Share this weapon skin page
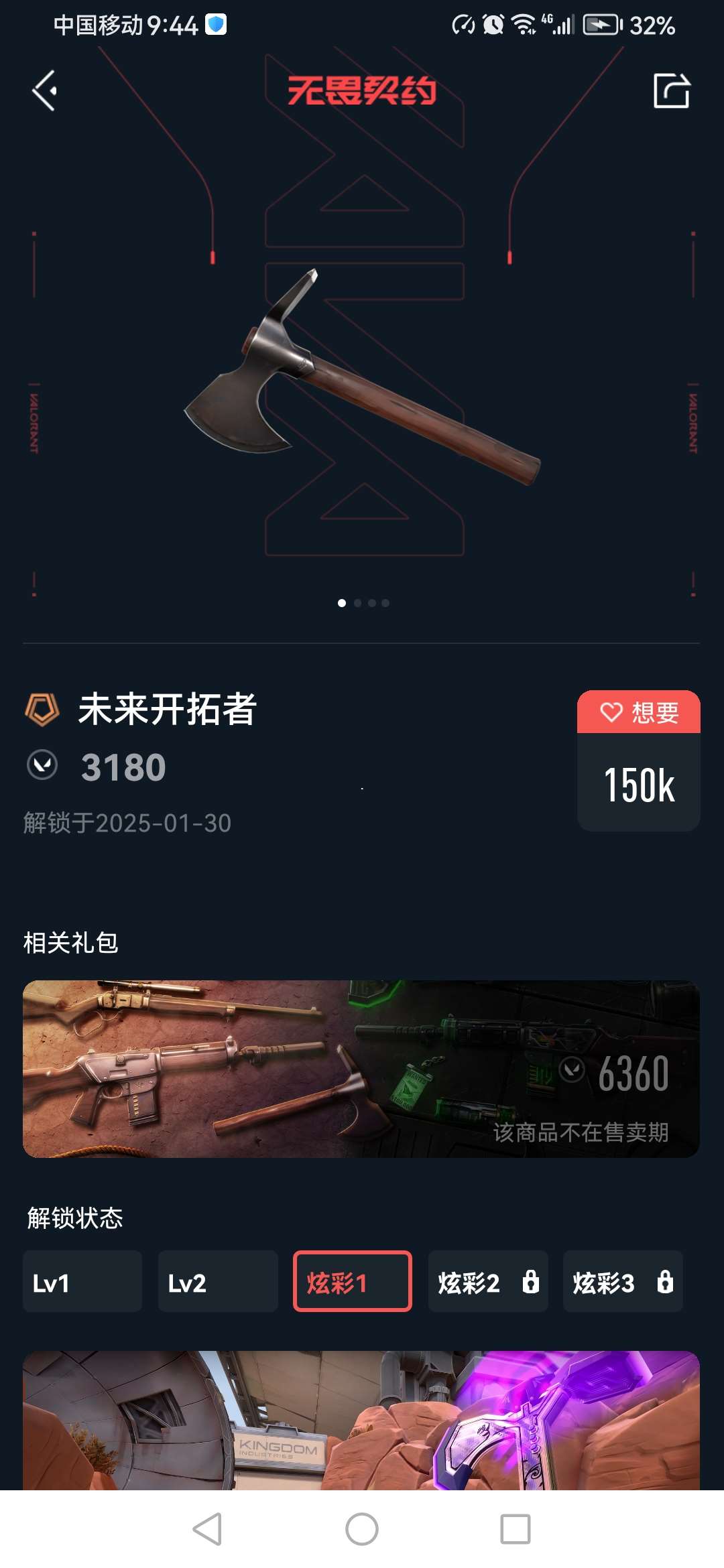 tap(671, 90)
